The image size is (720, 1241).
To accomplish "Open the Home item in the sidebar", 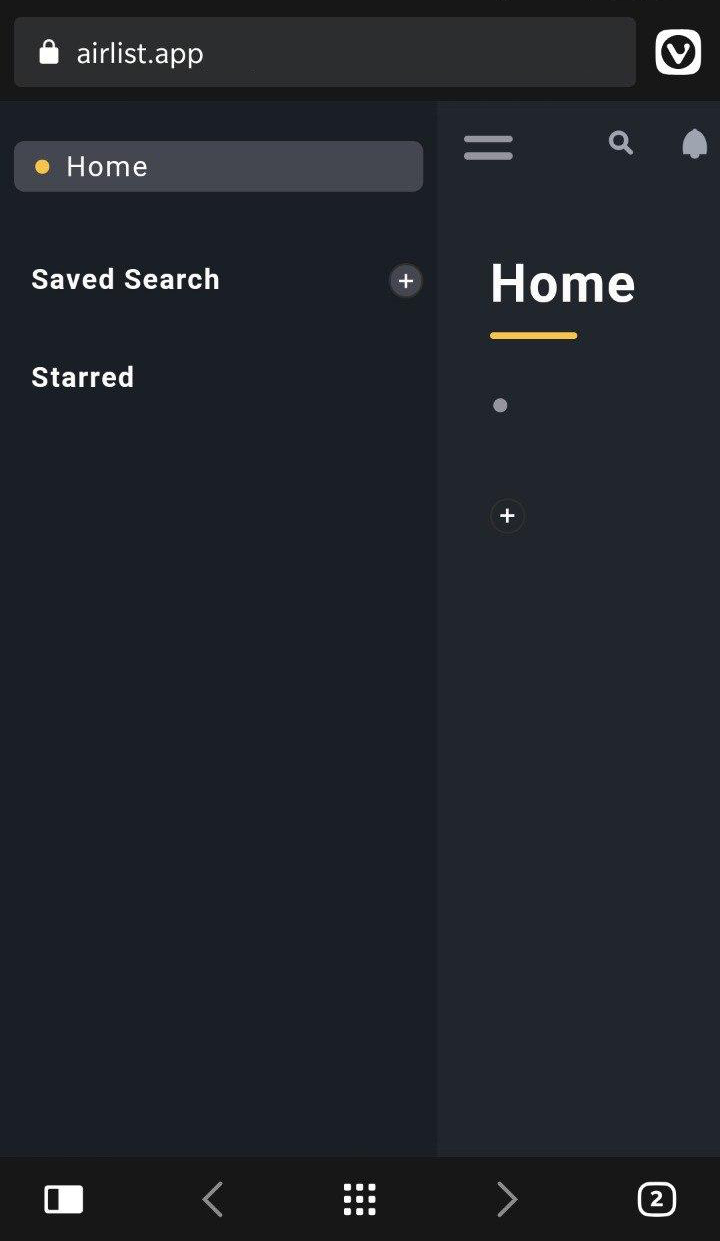I will click(218, 166).
